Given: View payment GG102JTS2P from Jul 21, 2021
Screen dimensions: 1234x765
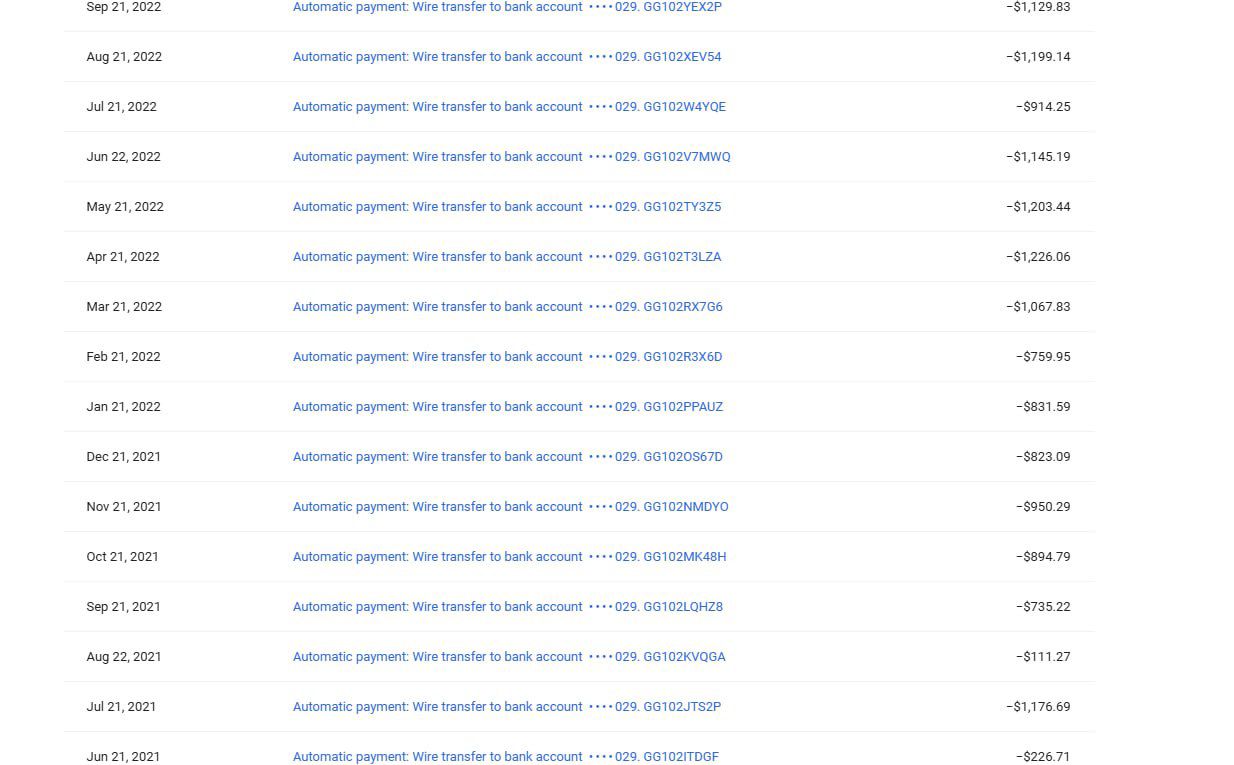Looking at the screenshot, I should [x=507, y=707].
